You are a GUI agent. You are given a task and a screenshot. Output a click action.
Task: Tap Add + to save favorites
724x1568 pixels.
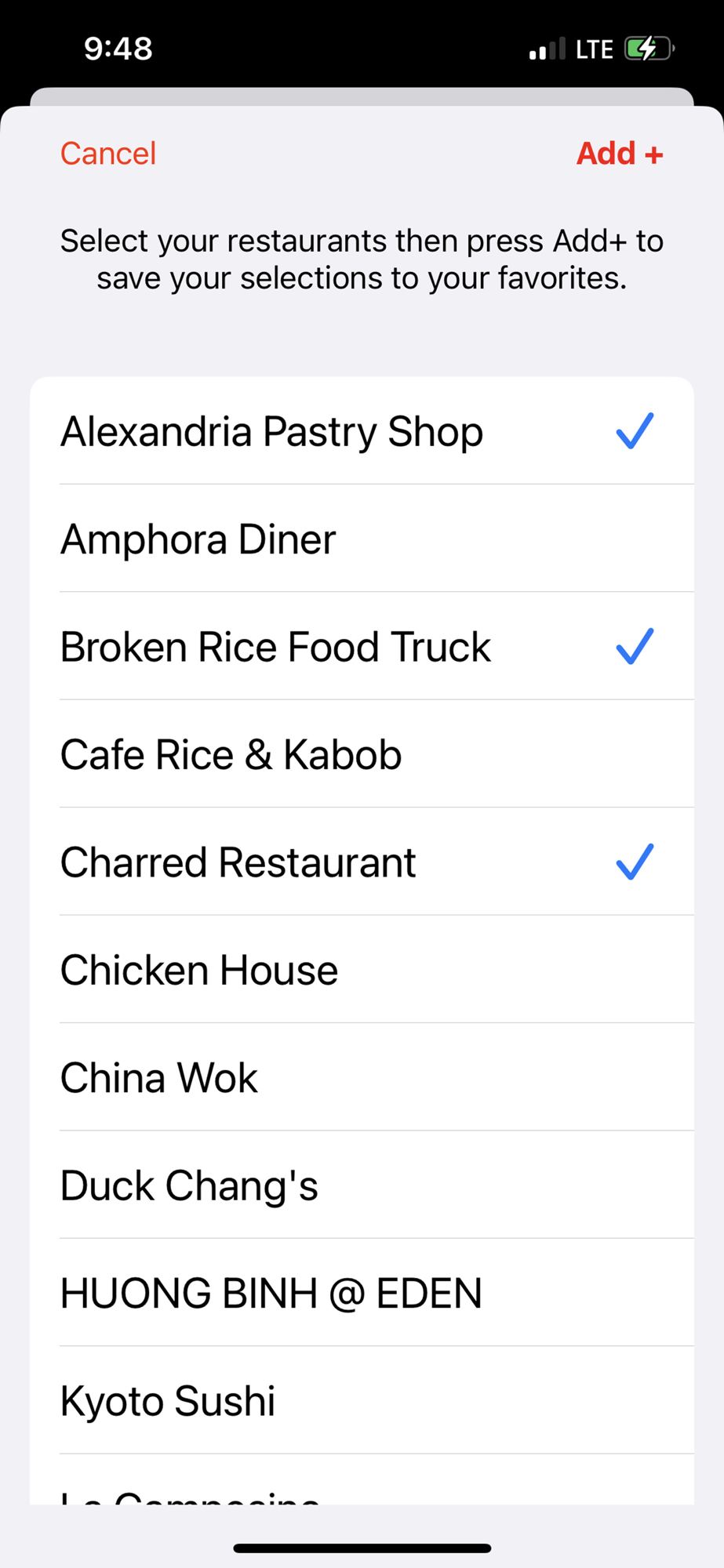(620, 154)
